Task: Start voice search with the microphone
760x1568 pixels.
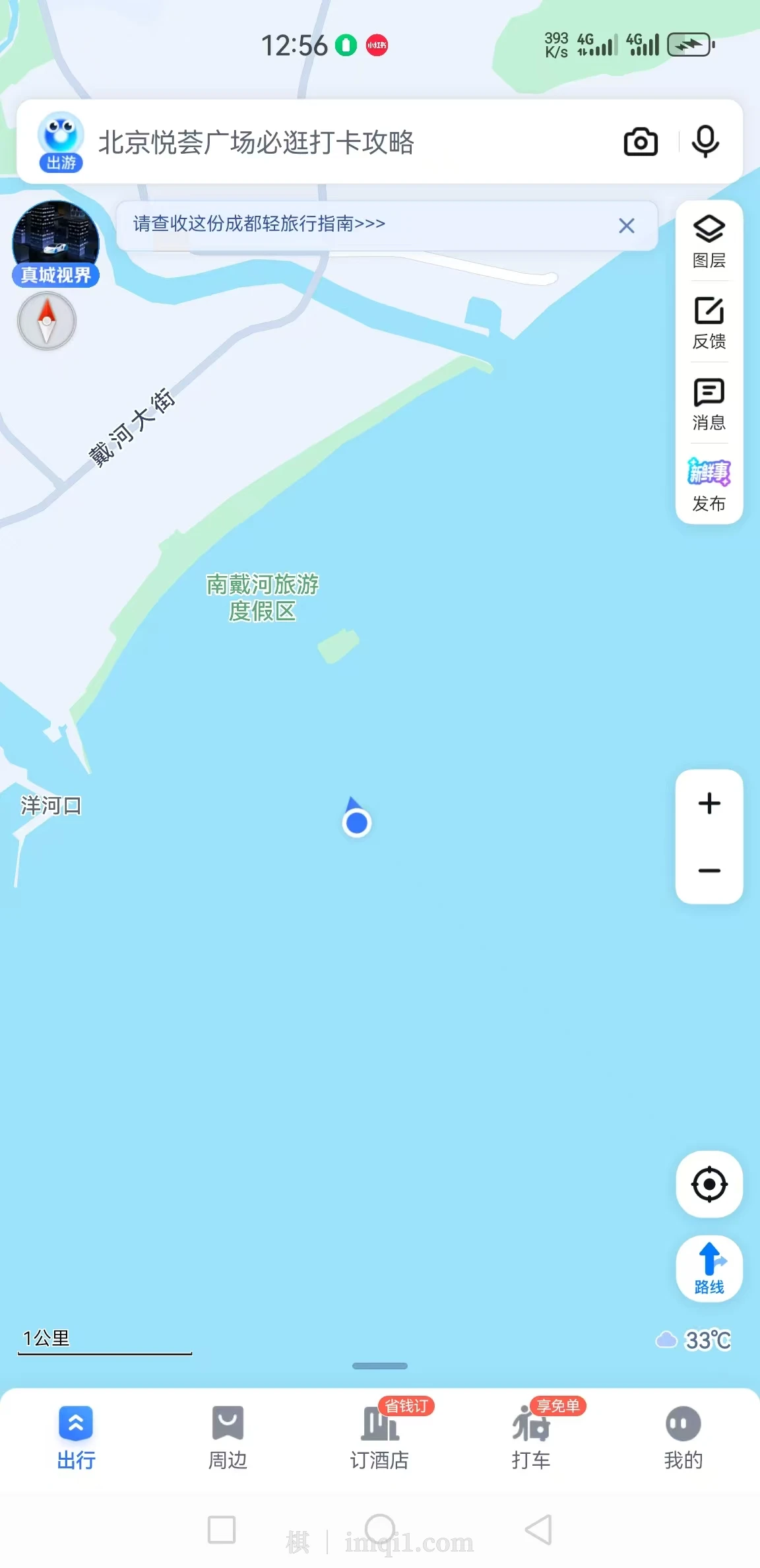Action: (705, 141)
